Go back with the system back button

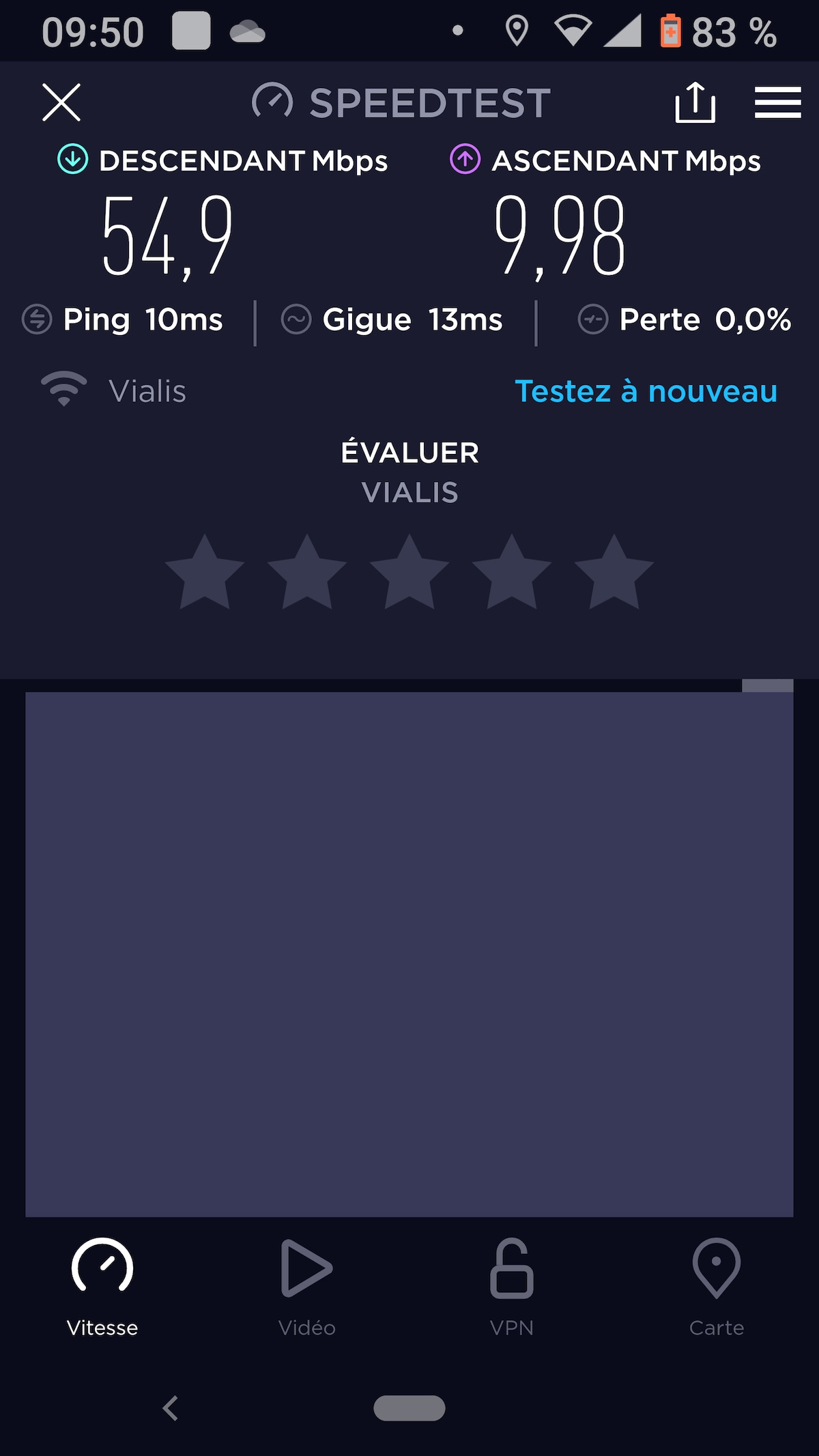[x=170, y=1408]
